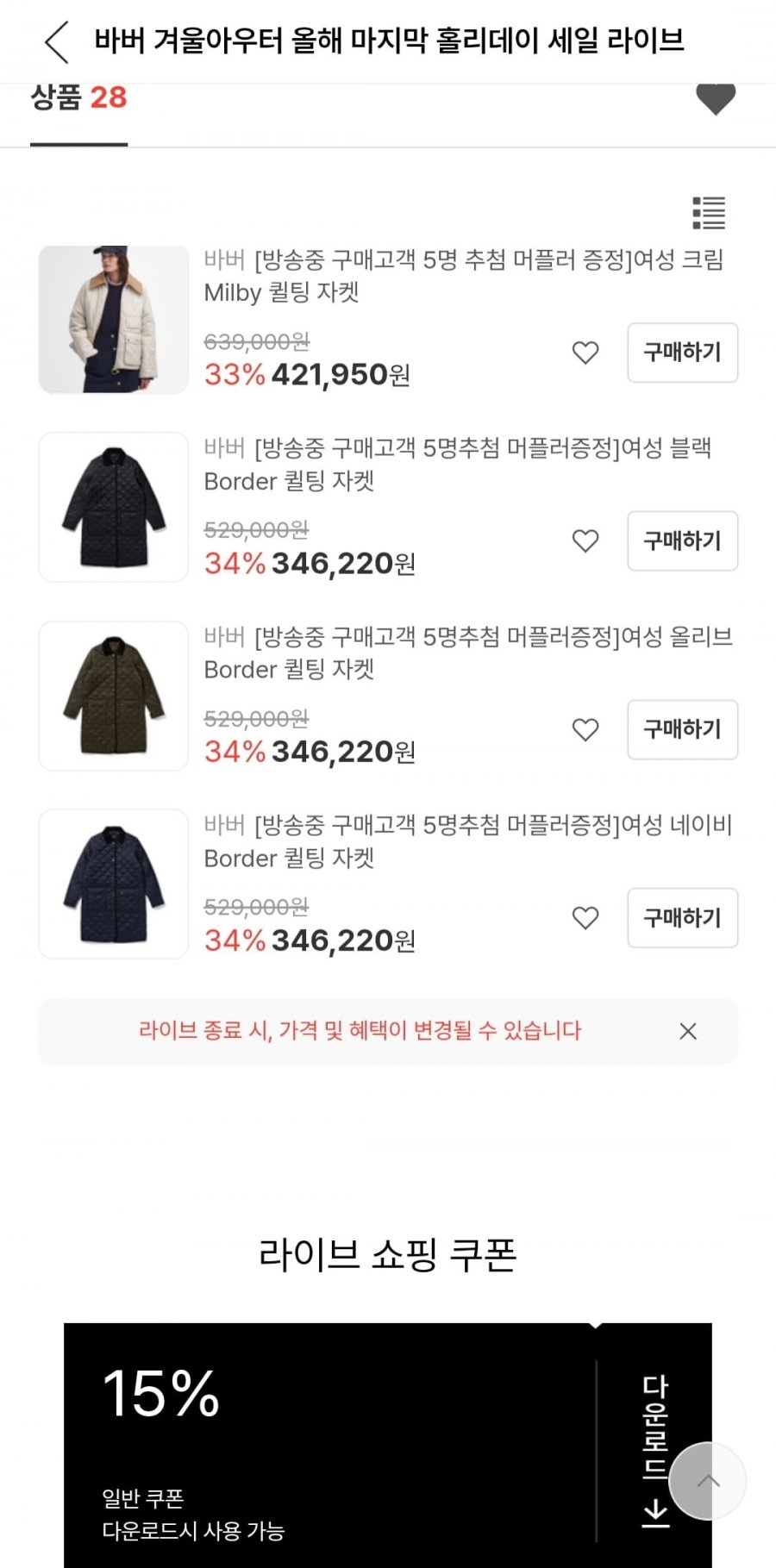Screen dimensions: 776x1568
Task: Open the black Border quilted jacket image
Action: pyautogui.click(x=114, y=508)
